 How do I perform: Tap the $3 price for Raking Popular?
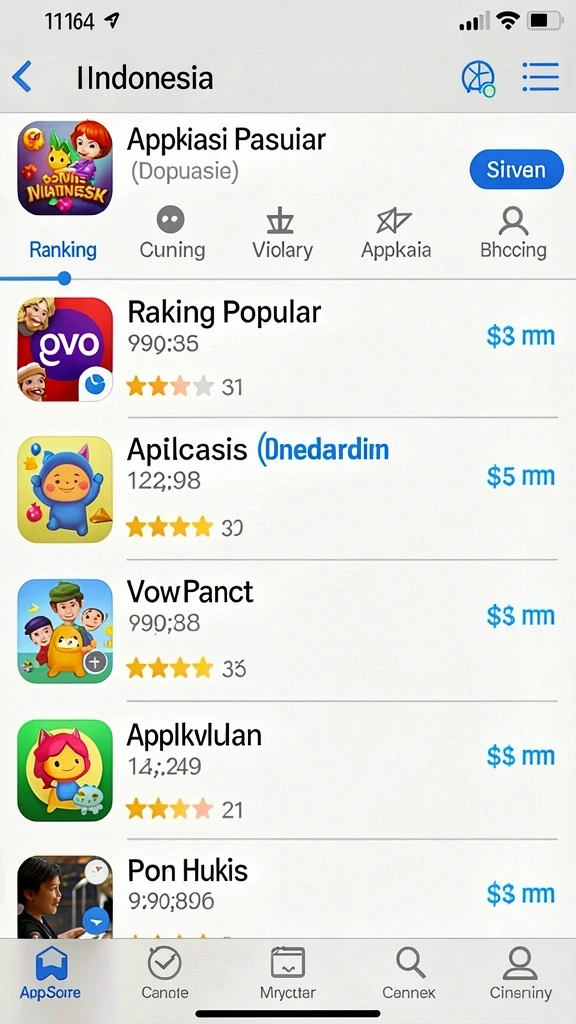pyautogui.click(x=520, y=336)
